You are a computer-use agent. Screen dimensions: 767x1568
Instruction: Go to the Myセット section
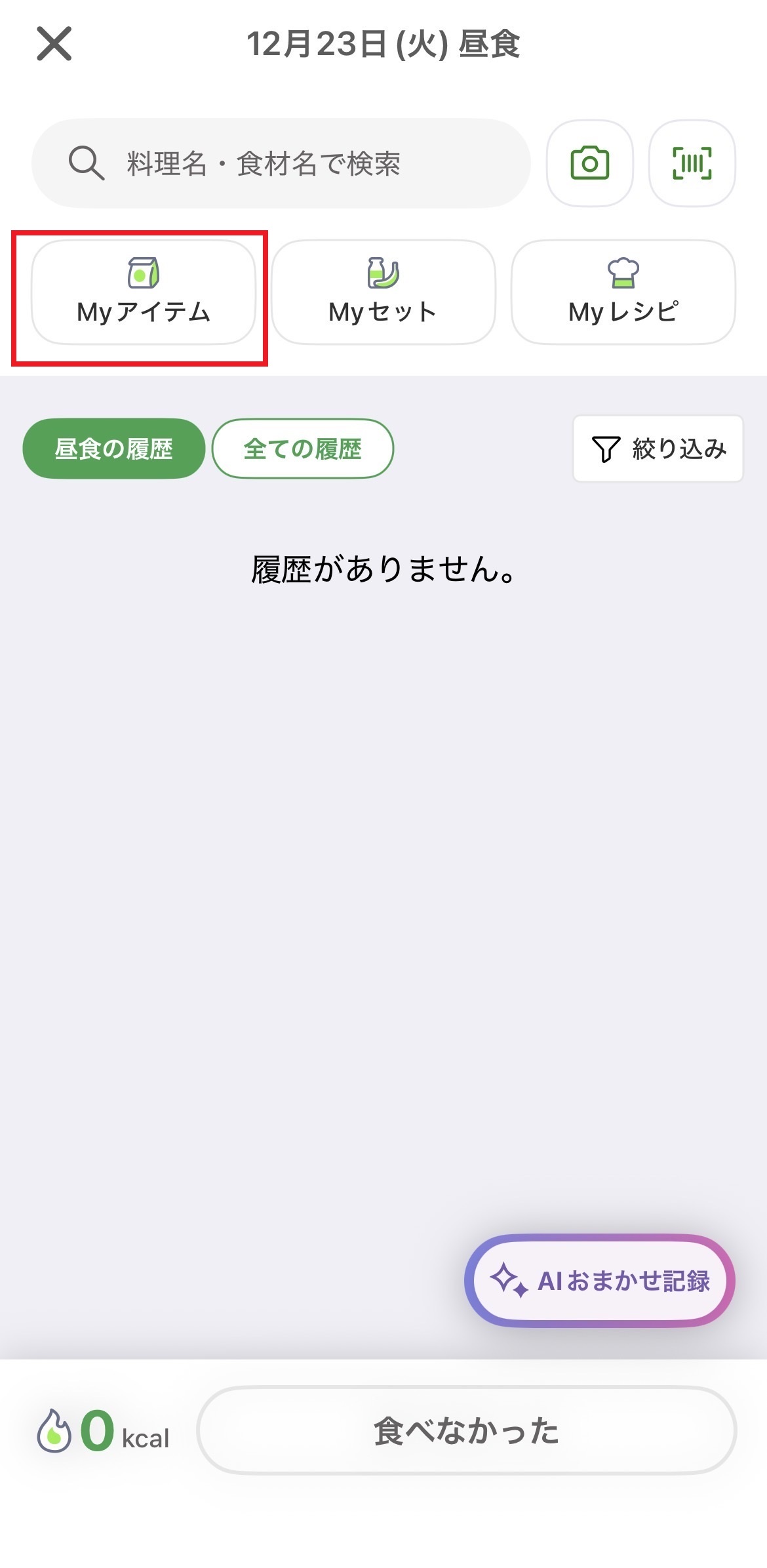(382, 291)
